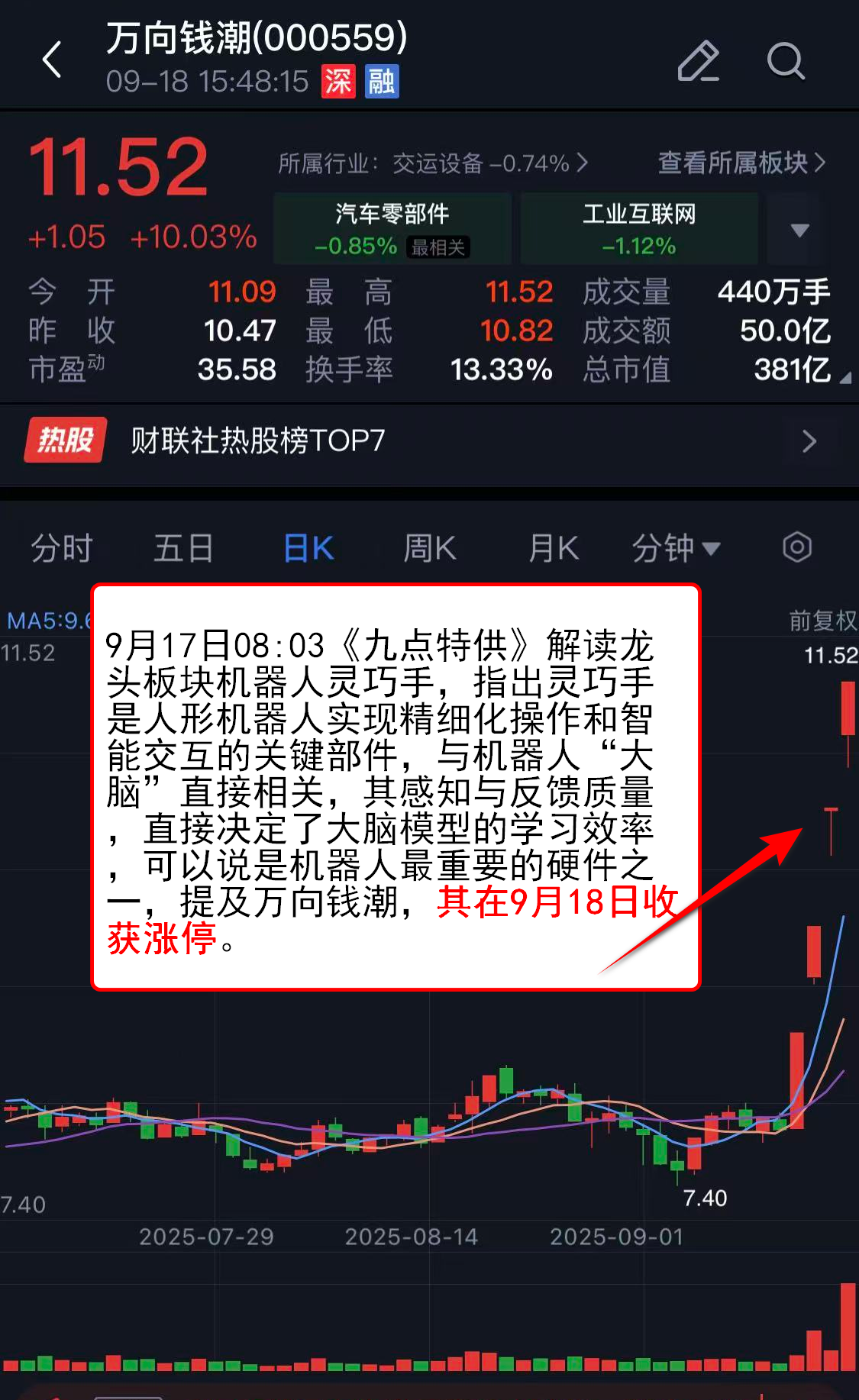The width and height of the screenshot is (859, 1400).
Task: Open the 财联社热股榜TOP7 row
Action: 428,440
